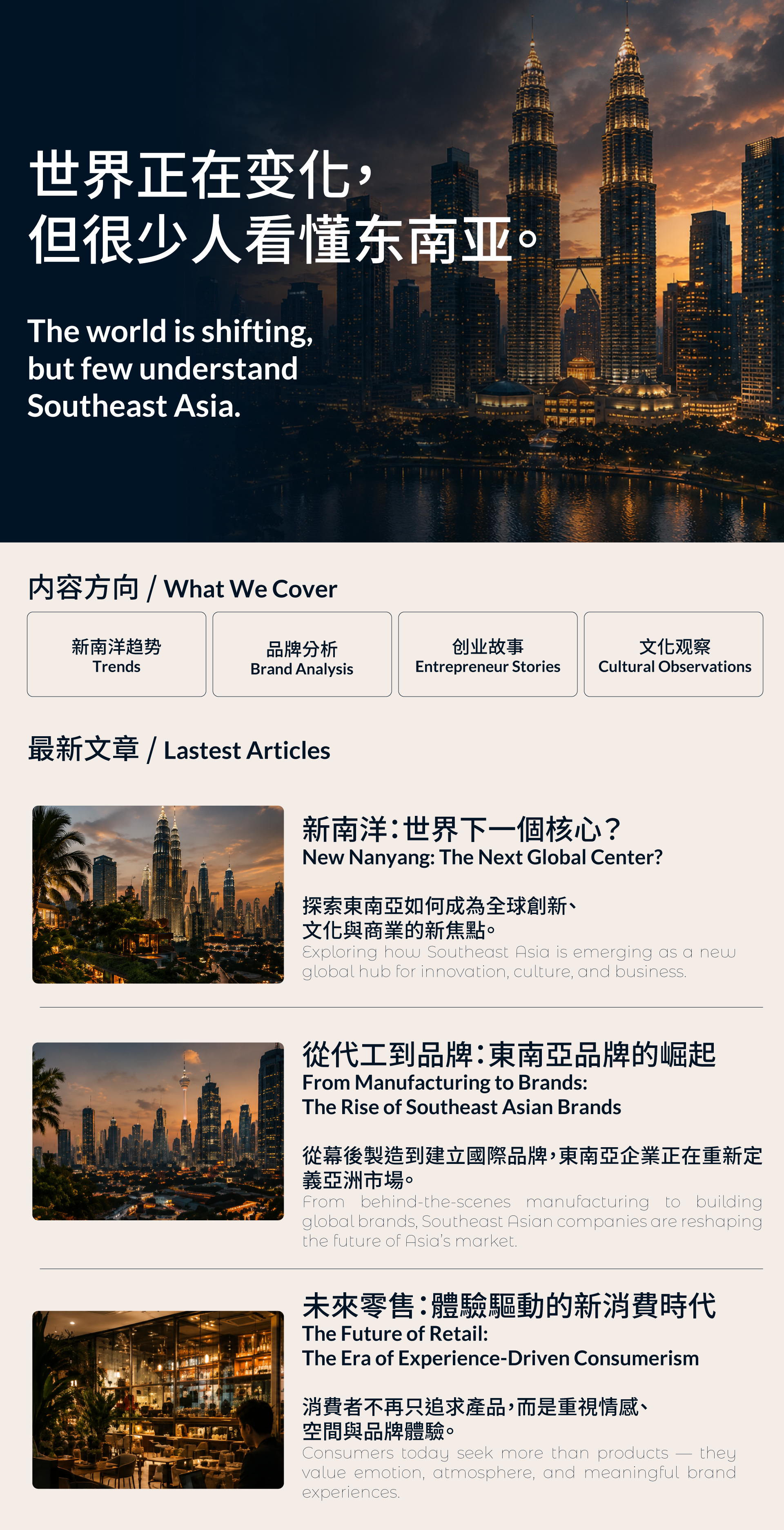This screenshot has height=1530, width=784.
Task: Open the 新南洋趋势 Trends category
Action: coord(116,654)
